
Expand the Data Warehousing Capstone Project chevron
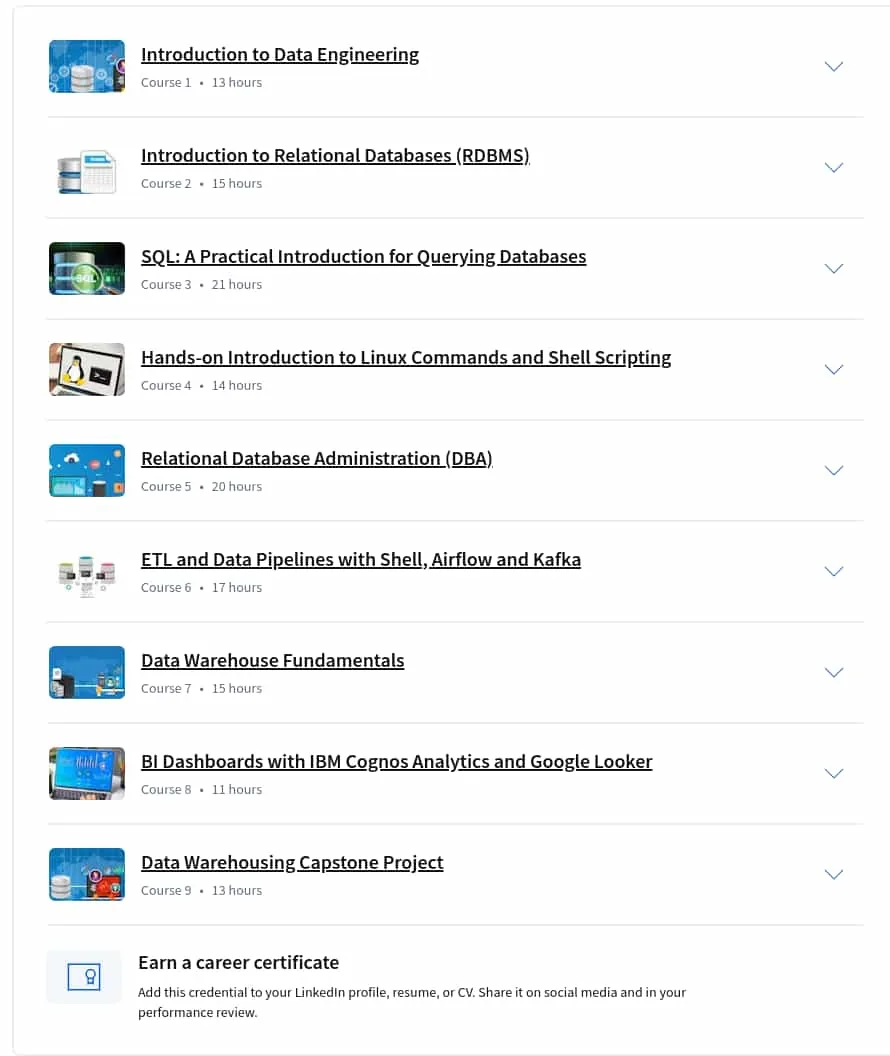(x=833, y=874)
